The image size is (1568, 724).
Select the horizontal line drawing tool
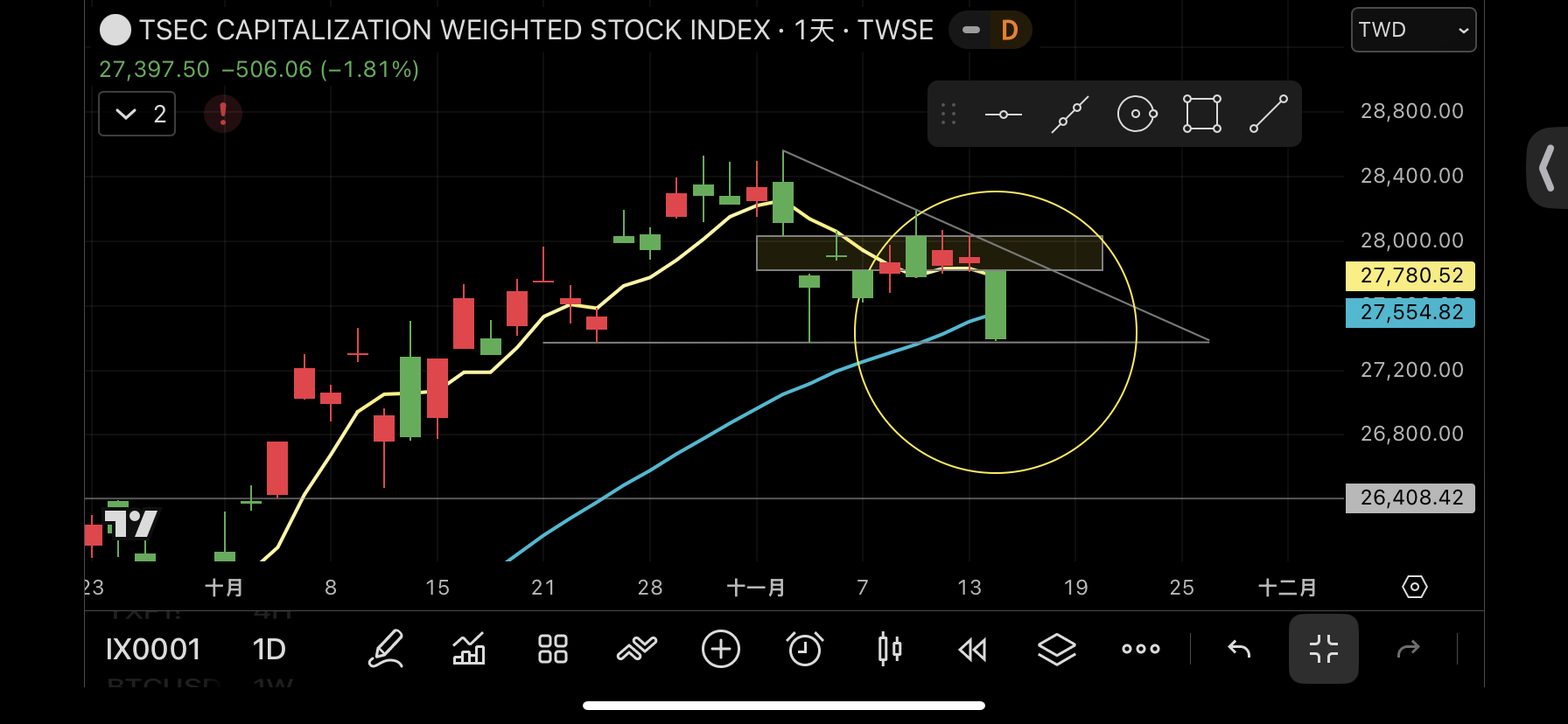click(x=1003, y=115)
